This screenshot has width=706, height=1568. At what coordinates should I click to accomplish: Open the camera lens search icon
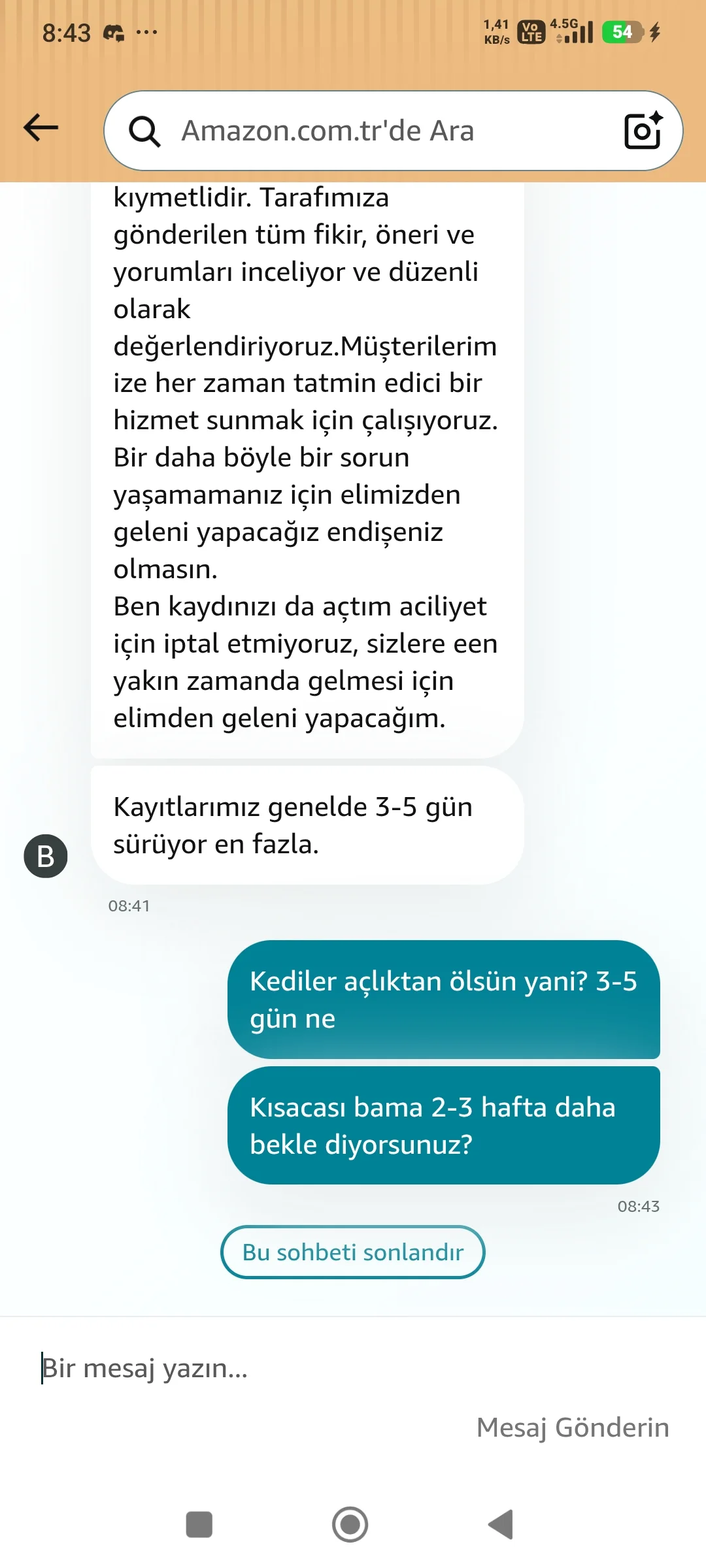(x=643, y=130)
